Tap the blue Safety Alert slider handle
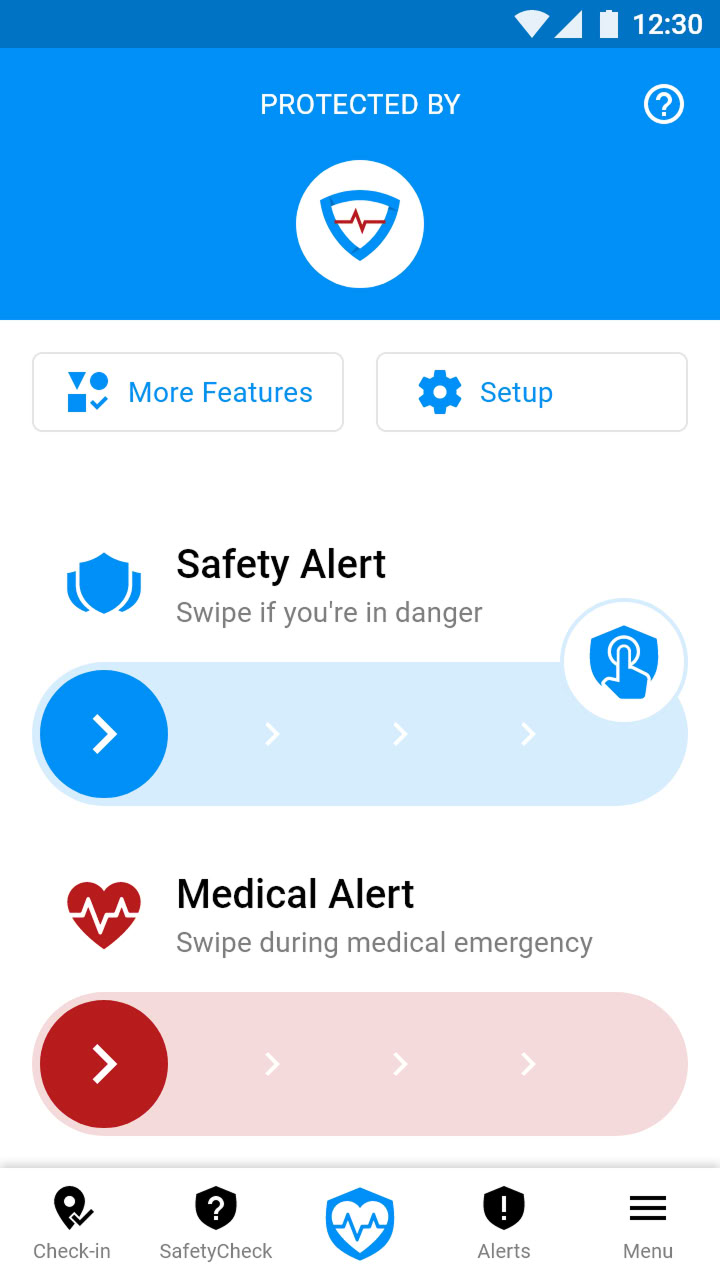 (104, 734)
